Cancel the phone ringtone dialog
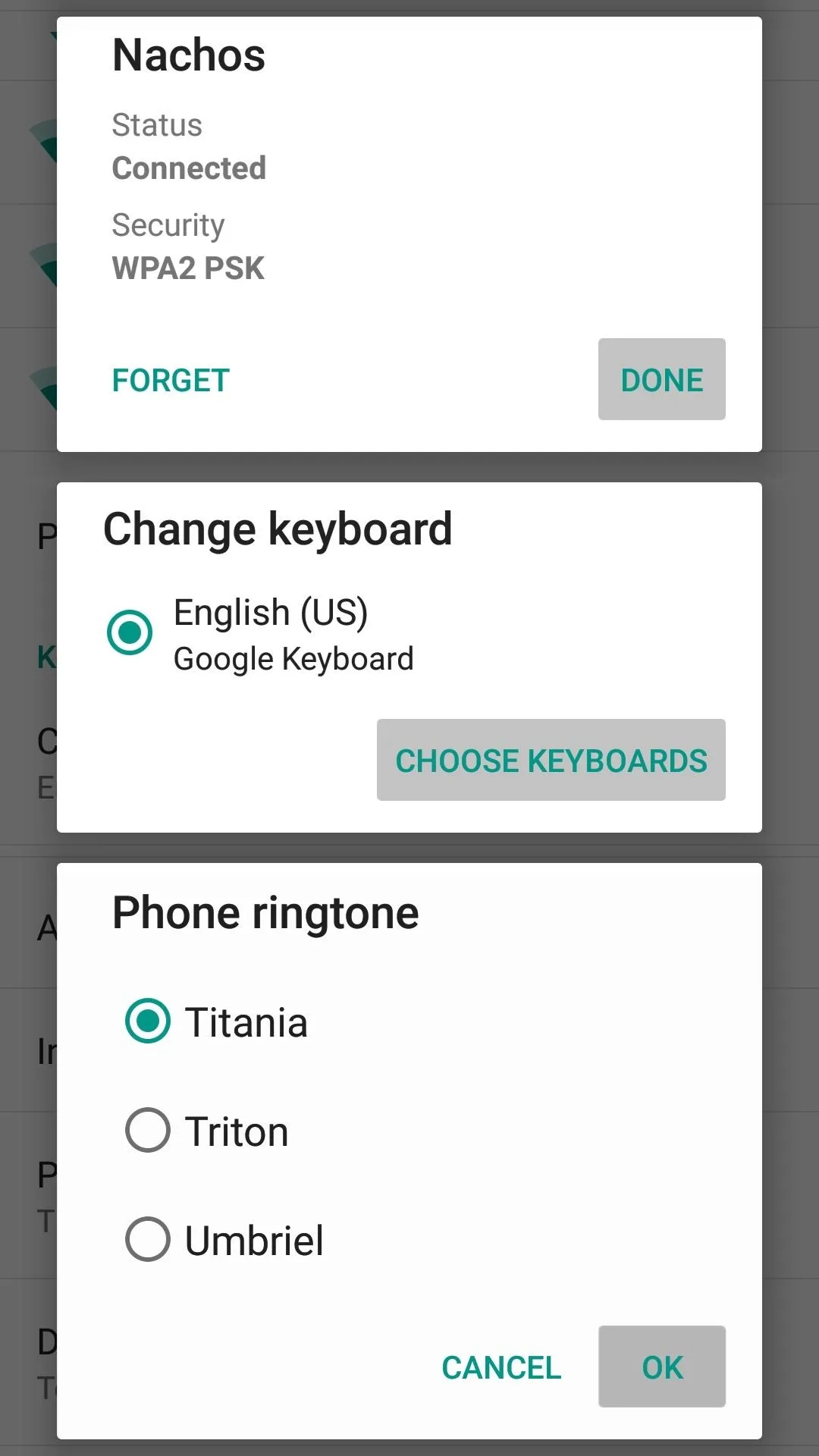This screenshot has height=1456, width=819. coord(501,1367)
